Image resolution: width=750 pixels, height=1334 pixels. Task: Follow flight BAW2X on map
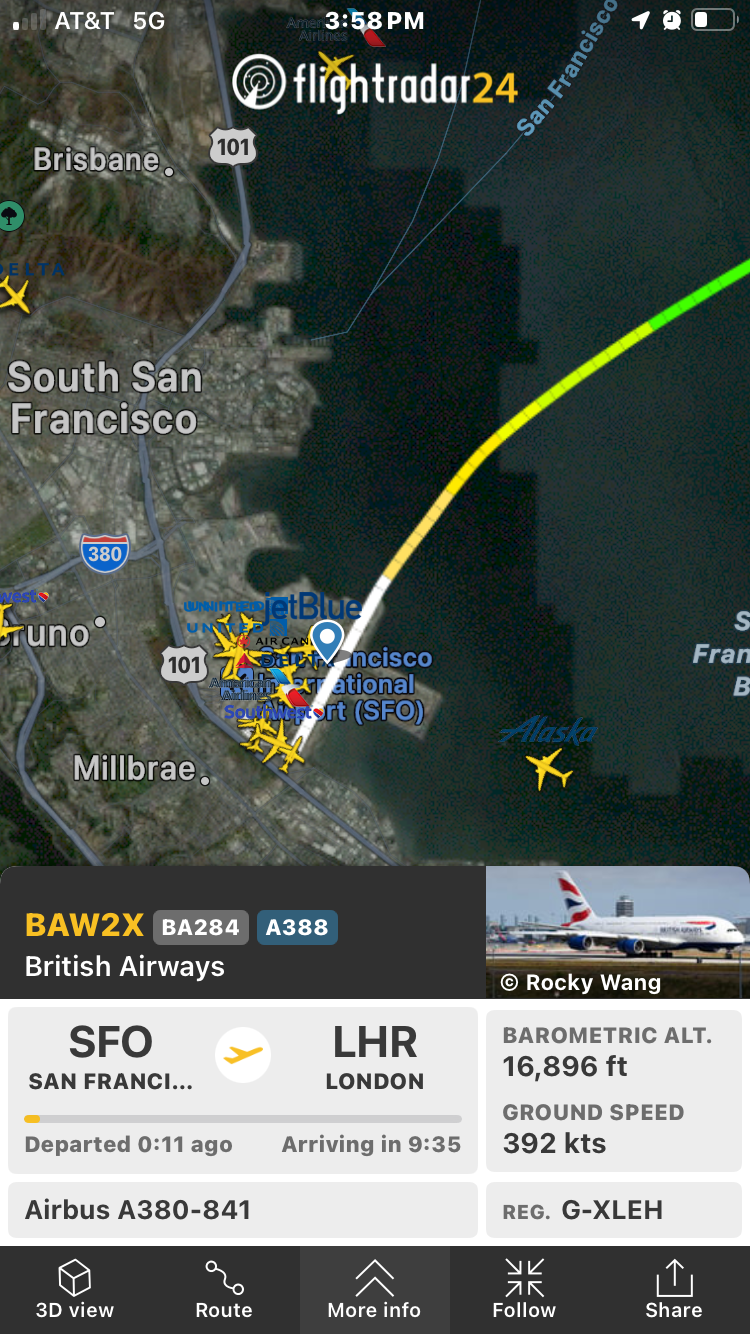coord(524,1290)
